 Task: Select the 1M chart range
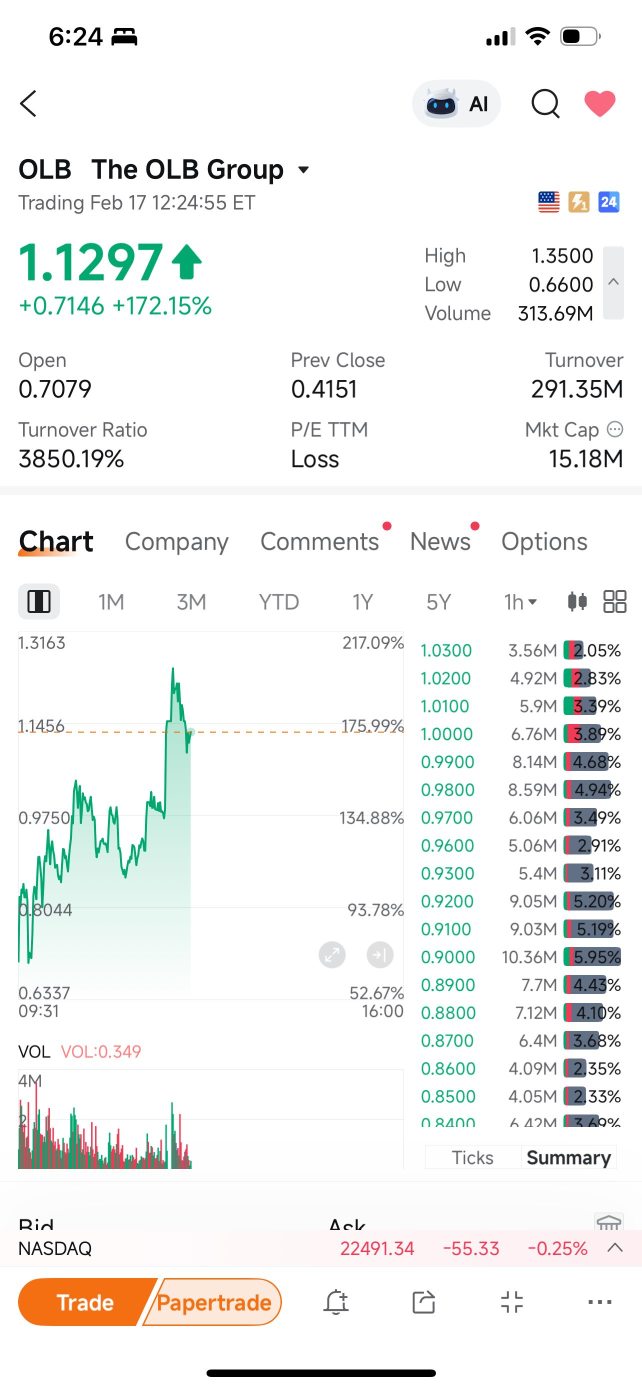[111, 602]
